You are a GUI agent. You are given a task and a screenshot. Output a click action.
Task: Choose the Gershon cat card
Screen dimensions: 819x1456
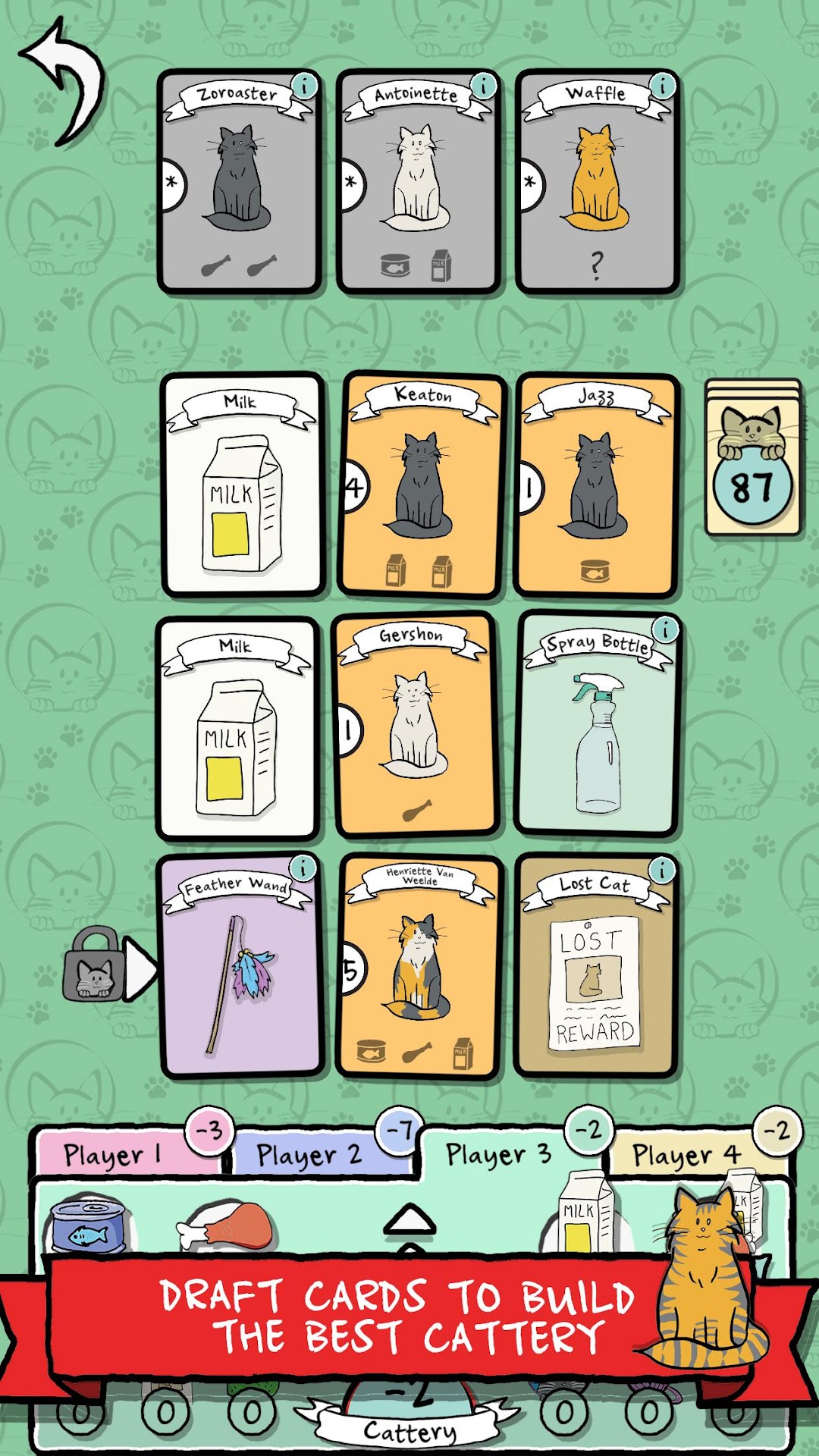[x=414, y=726]
